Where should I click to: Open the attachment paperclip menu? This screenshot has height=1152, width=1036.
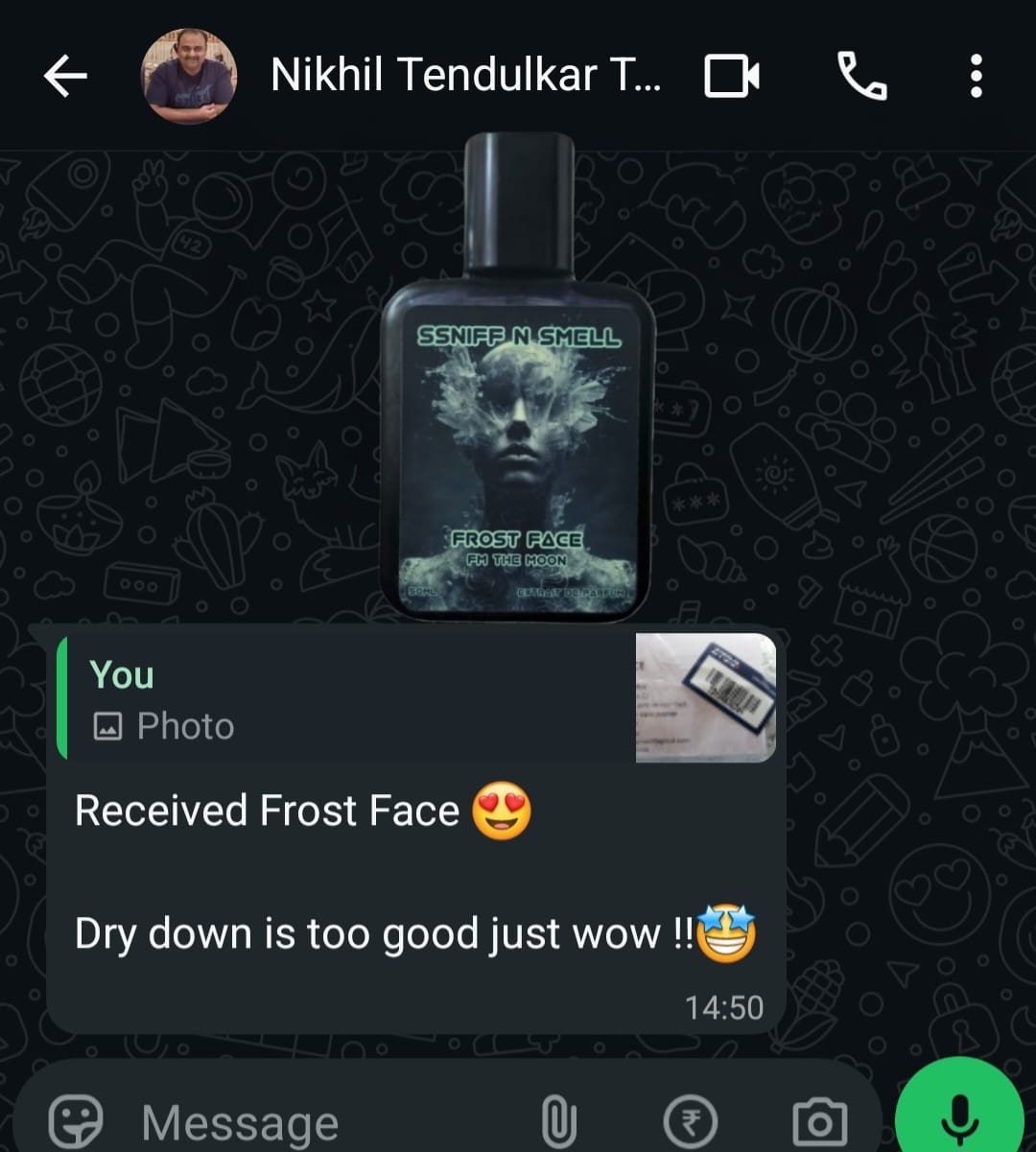[x=557, y=1120]
